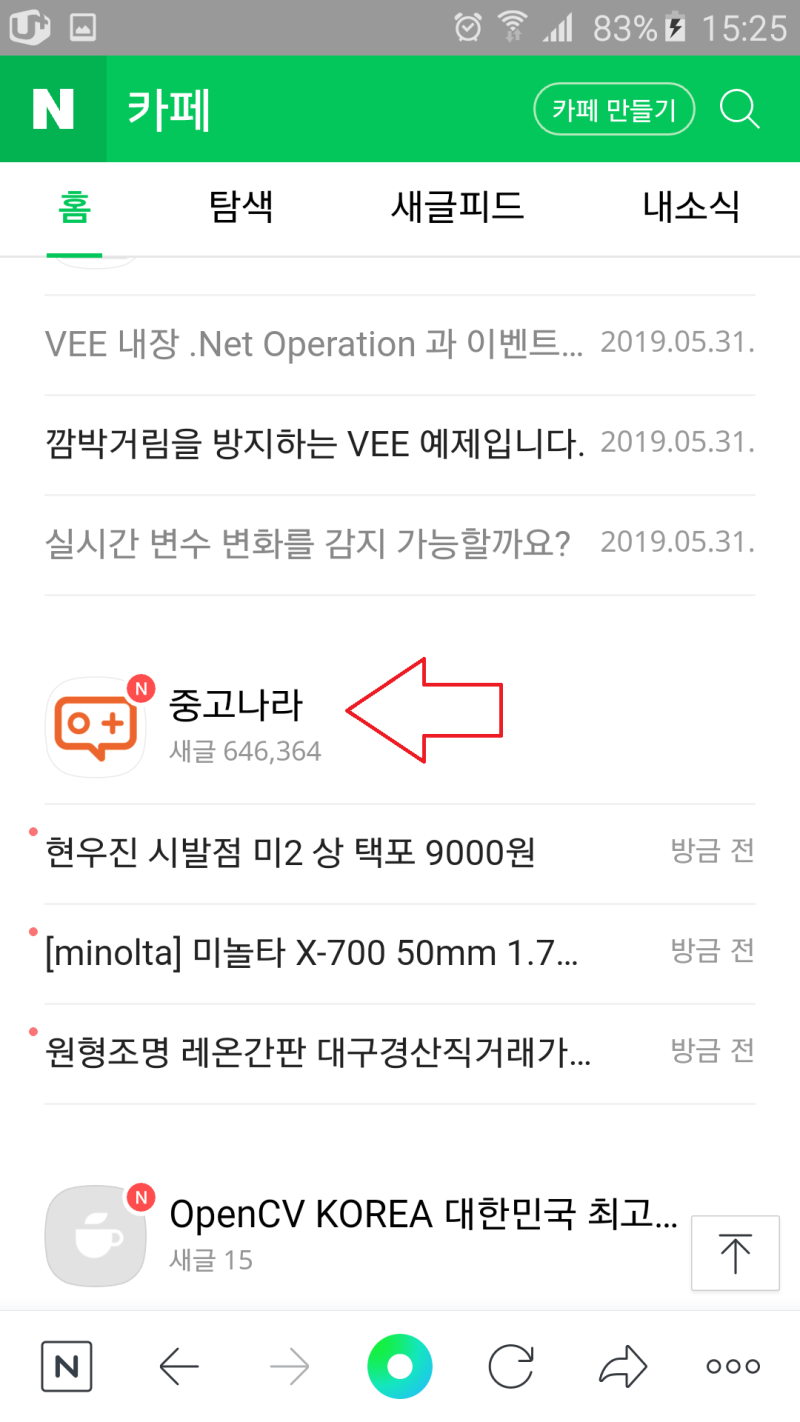Tap the scroll-to-top arrow button
Screen dimensions: 800x1422
[x=735, y=1253]
